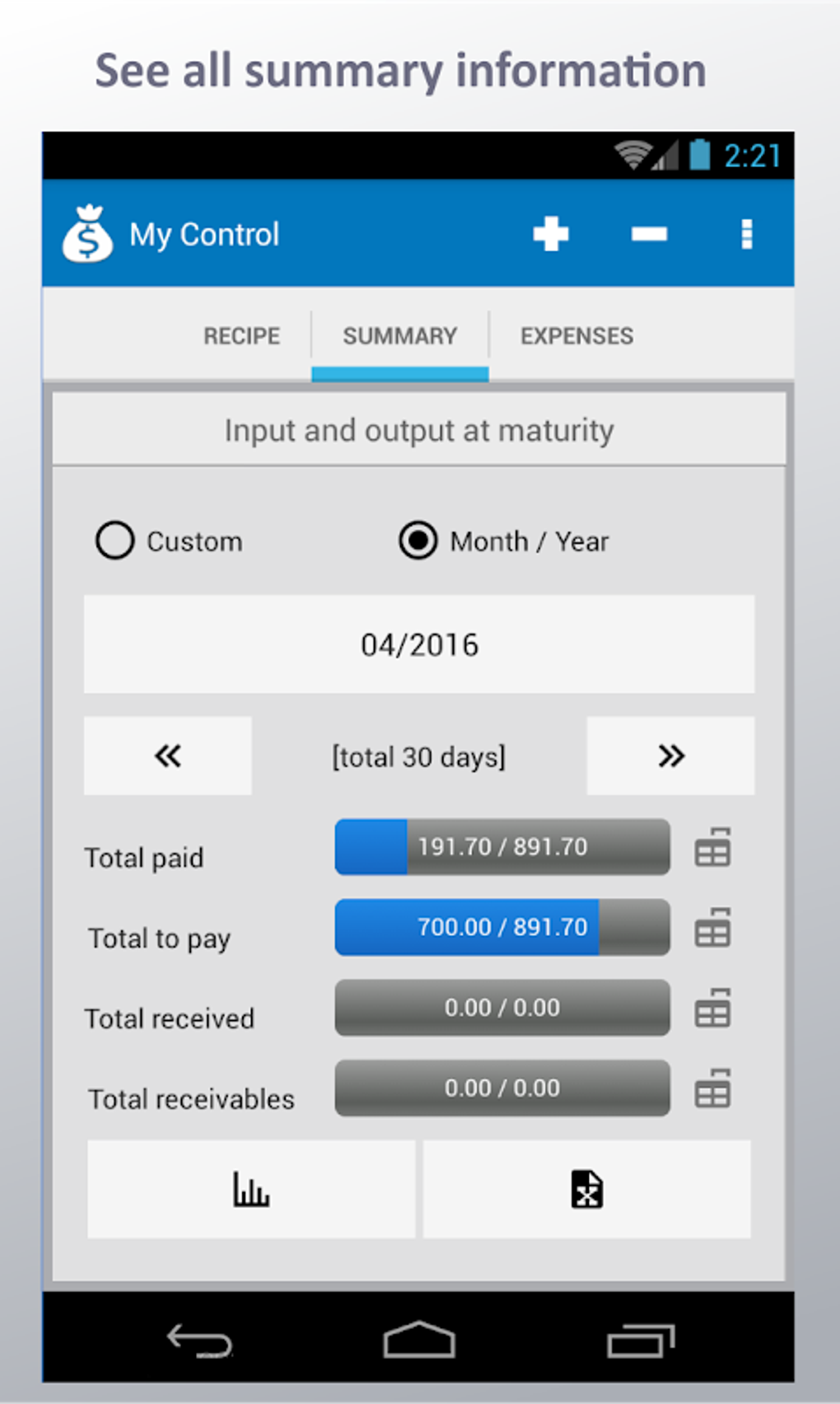
Task: Open details grid icon beside Total receivables
Action: 713,1088
